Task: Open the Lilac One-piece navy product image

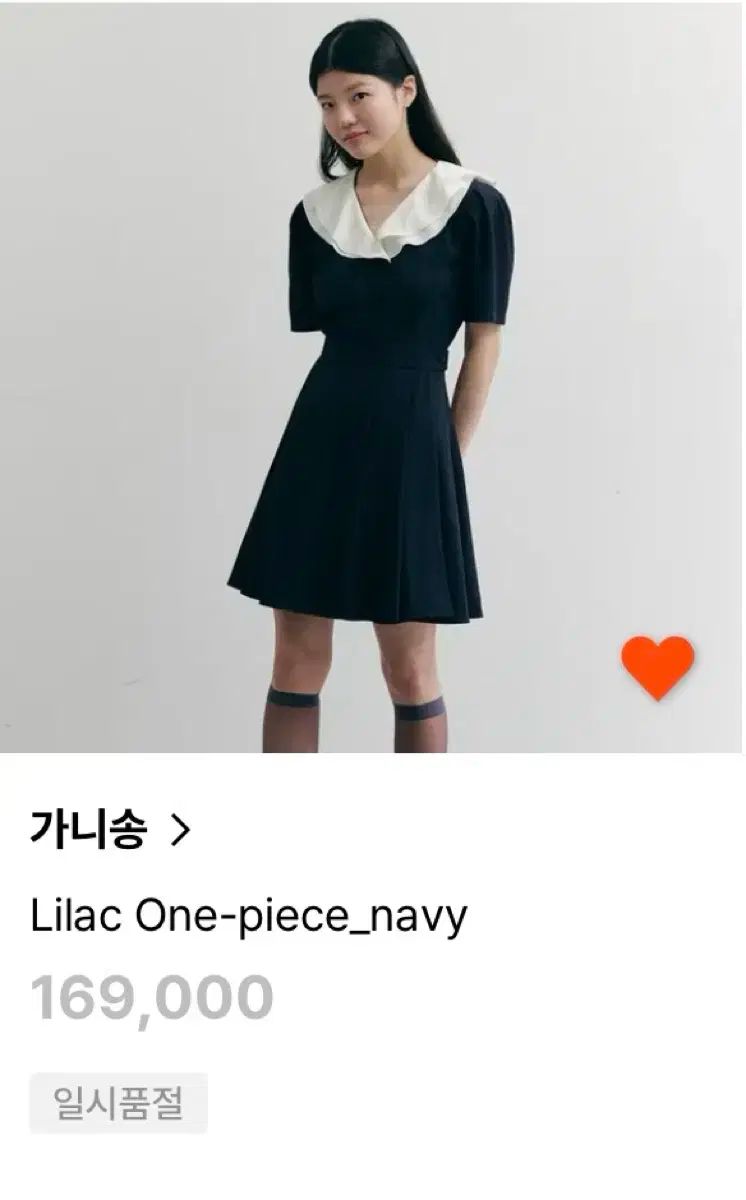Action: pyautogui.click(x=372, y=376)
